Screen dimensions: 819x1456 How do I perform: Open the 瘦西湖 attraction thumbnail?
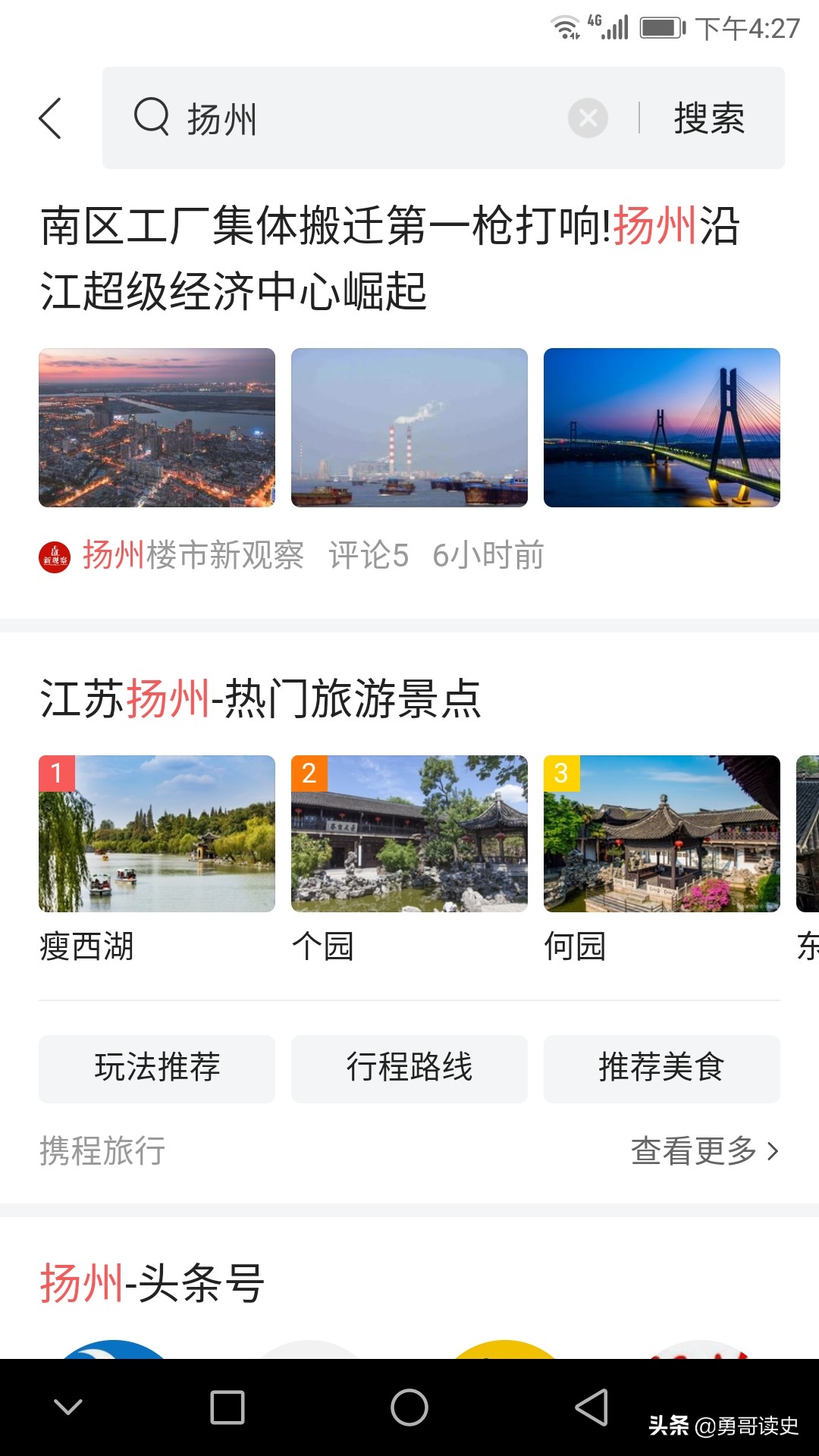pos(156,834)
